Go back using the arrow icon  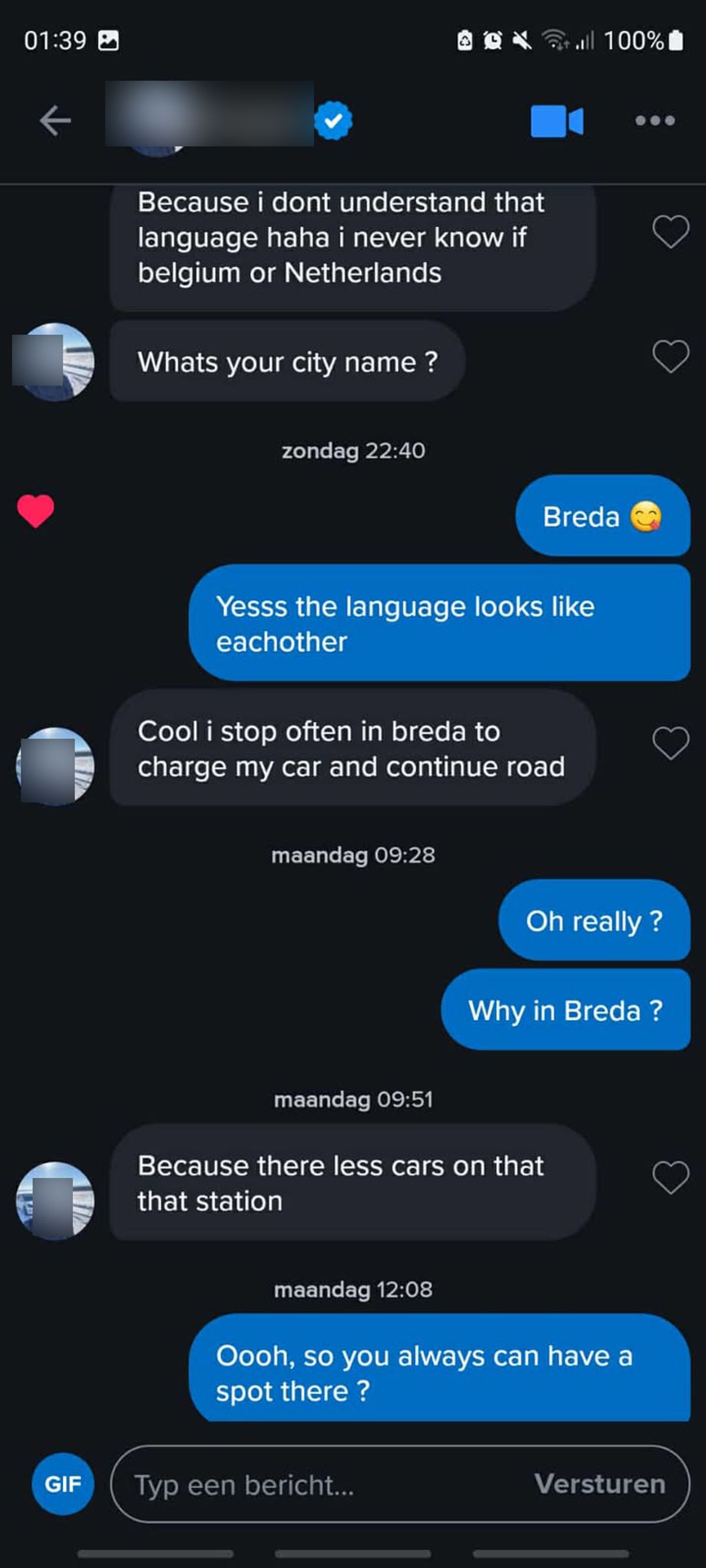55,121
